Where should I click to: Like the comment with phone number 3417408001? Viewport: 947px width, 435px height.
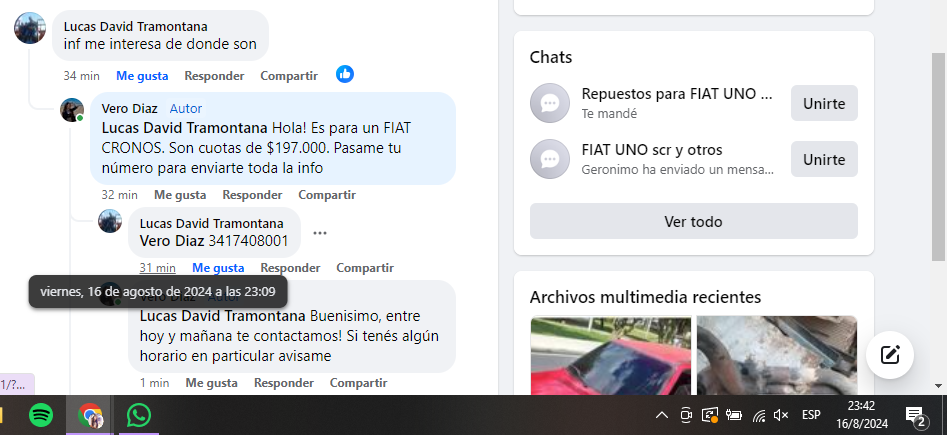(x=218, y=268)
